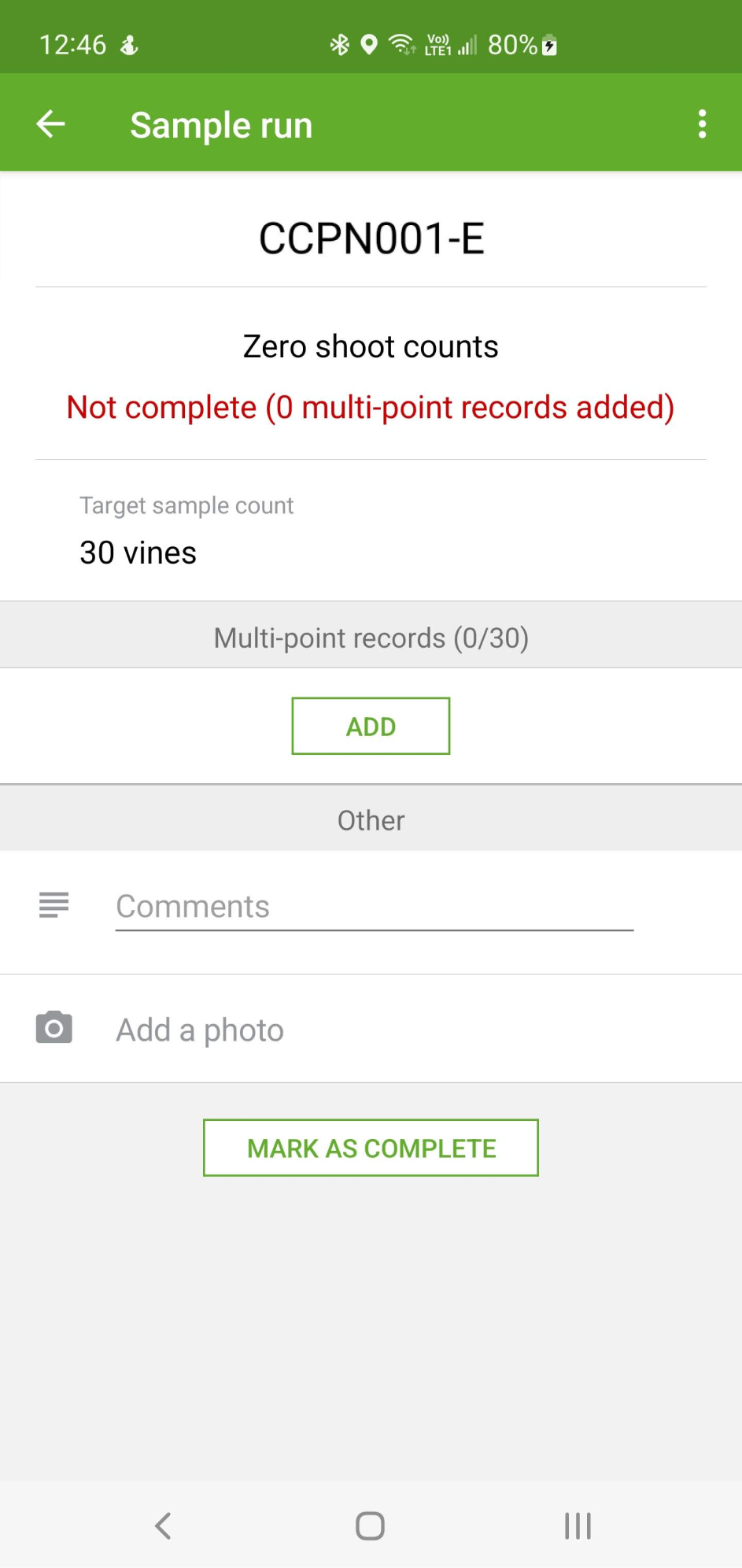
Task: Open recent apps from the navigation bar
Action: click(578, 1525)
